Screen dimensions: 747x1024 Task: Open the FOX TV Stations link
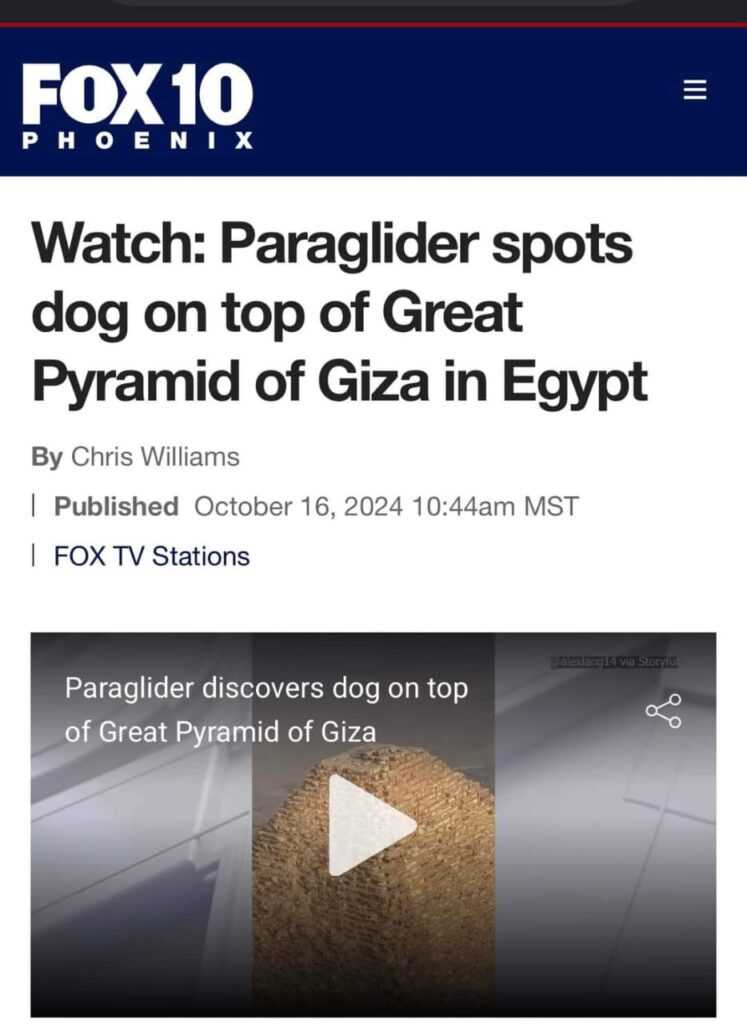(x=152, y=556)
